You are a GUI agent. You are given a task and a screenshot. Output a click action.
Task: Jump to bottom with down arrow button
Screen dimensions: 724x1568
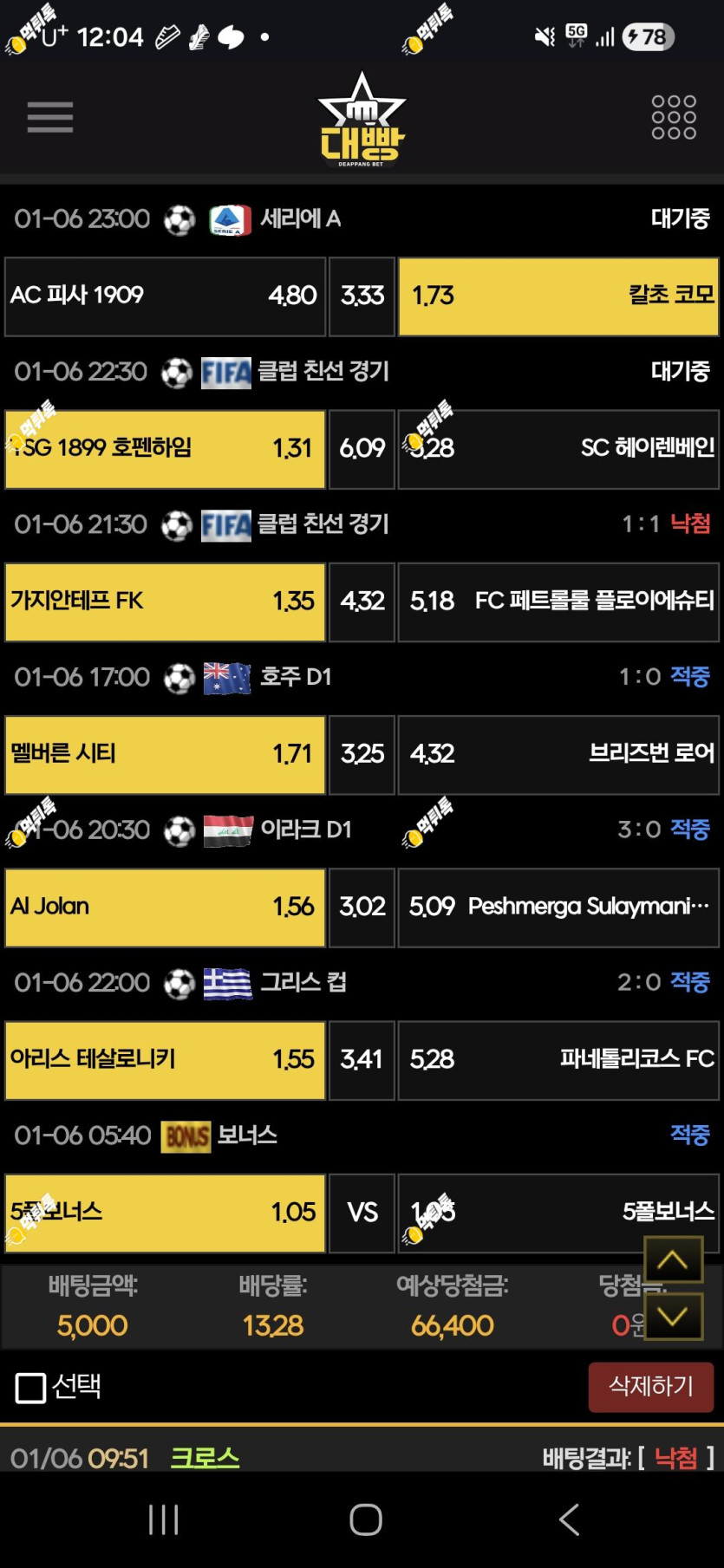[672, 1317]
